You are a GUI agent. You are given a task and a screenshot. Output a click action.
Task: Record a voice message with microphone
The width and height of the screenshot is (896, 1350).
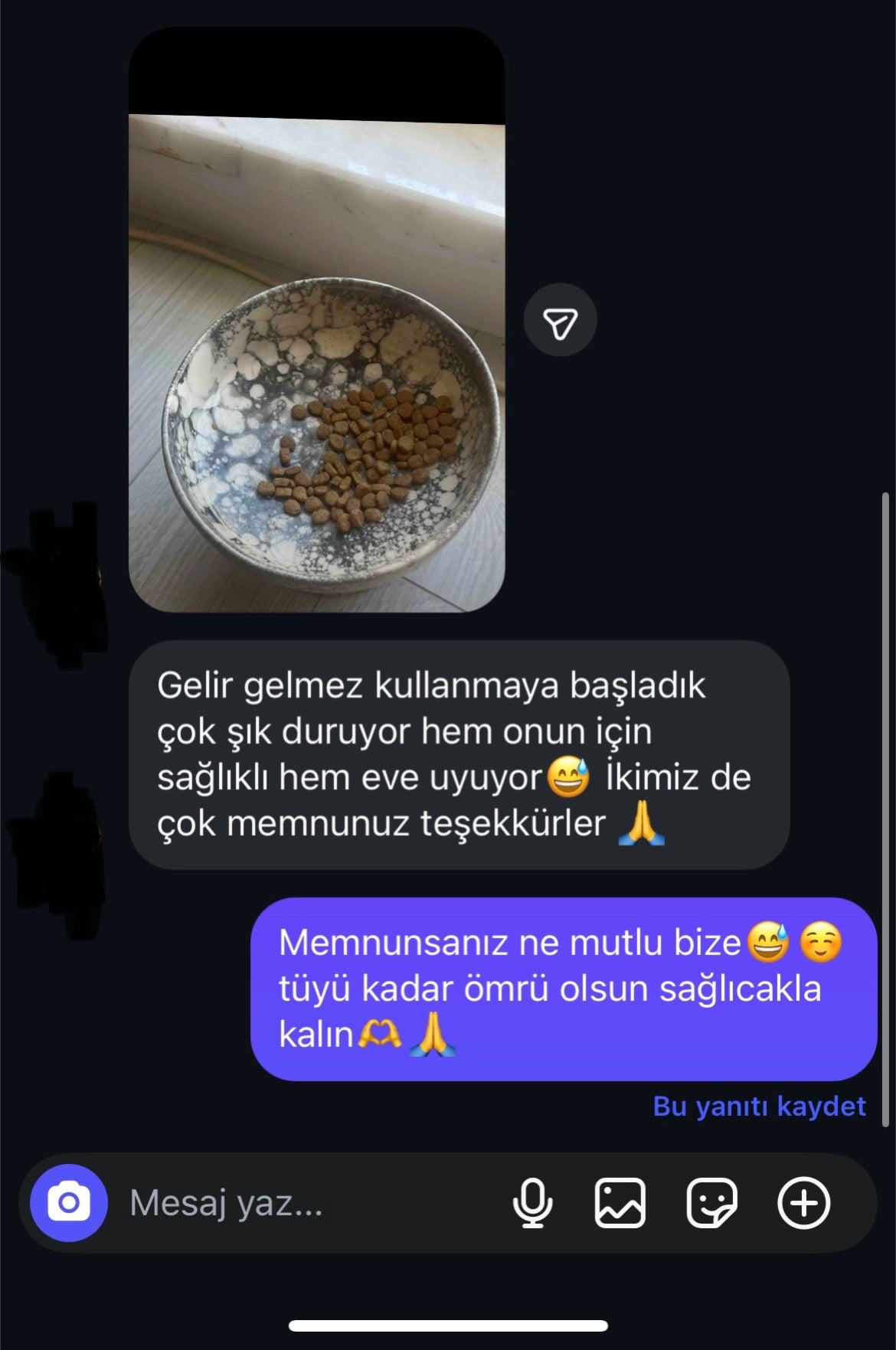pyautogui.click(x=532, y=1203)
